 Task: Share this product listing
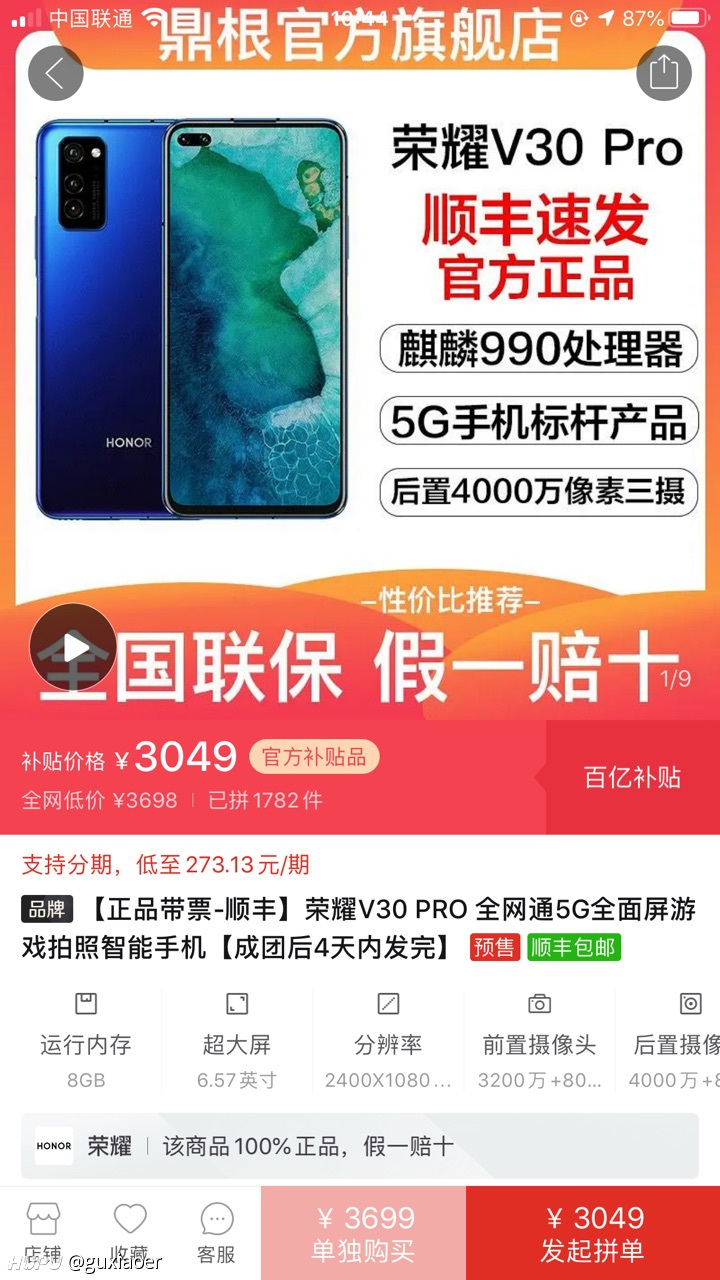[664, 72]
